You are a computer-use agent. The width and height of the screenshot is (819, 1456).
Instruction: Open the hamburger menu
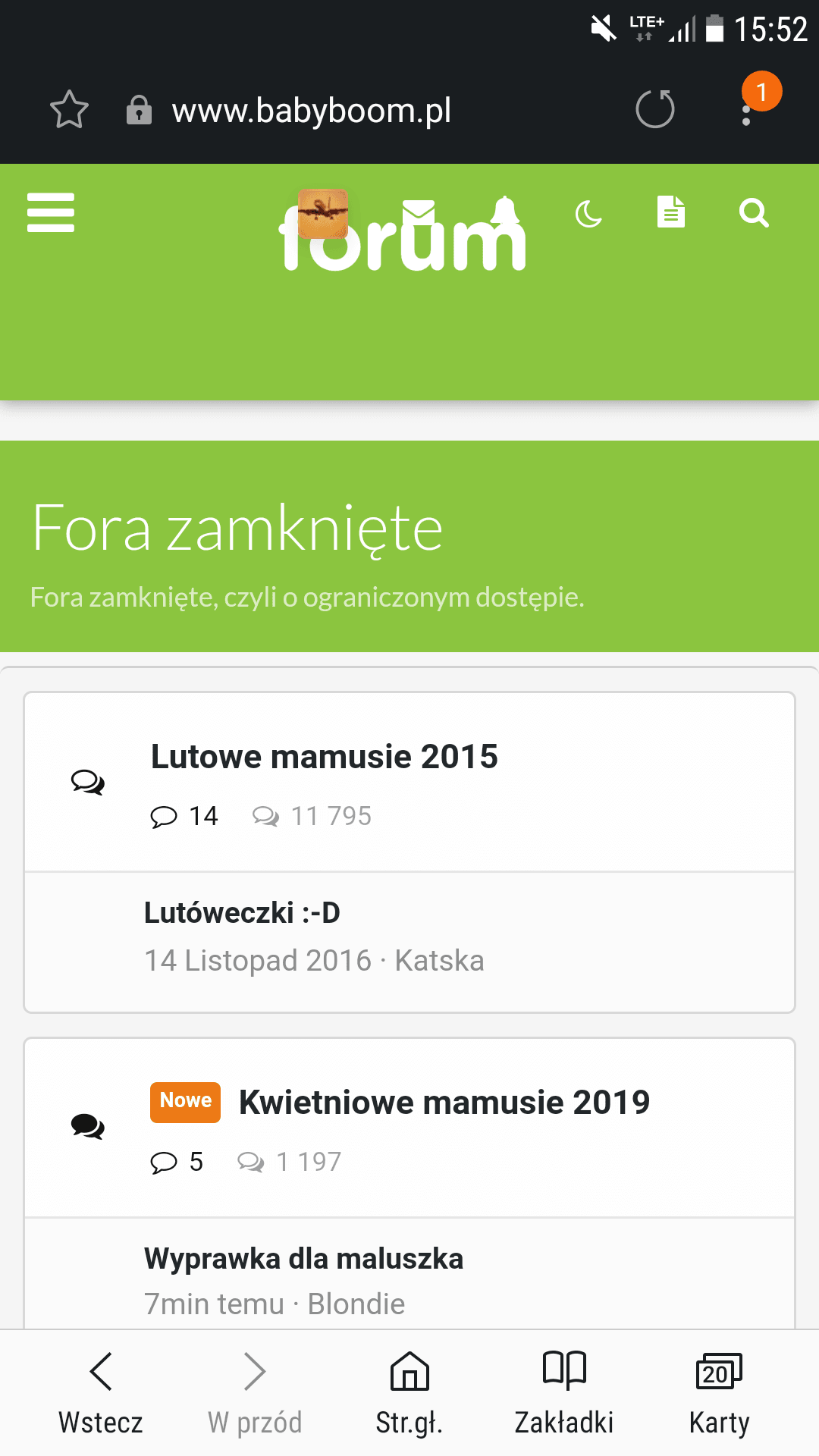tap(51, 212)
